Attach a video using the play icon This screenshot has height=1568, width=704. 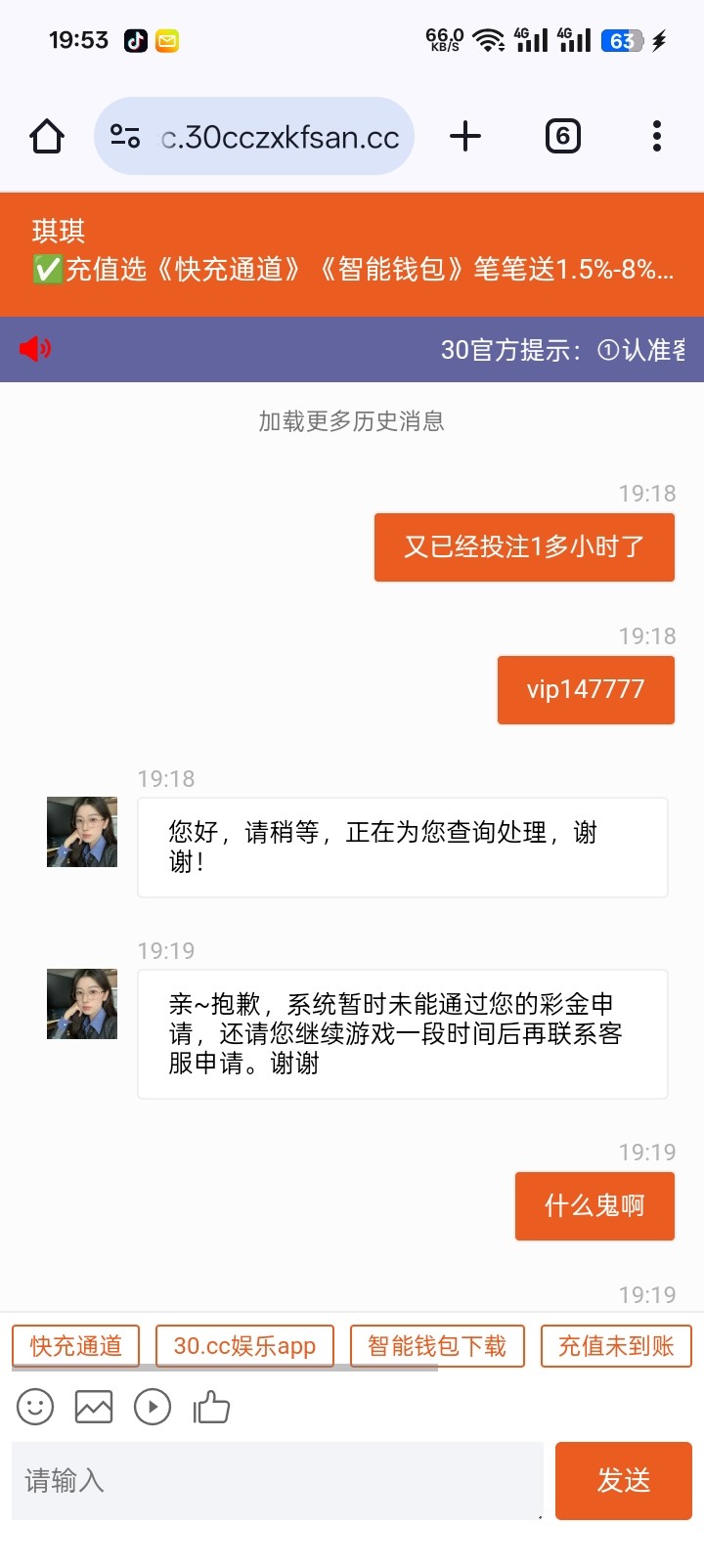[153, 1408]
